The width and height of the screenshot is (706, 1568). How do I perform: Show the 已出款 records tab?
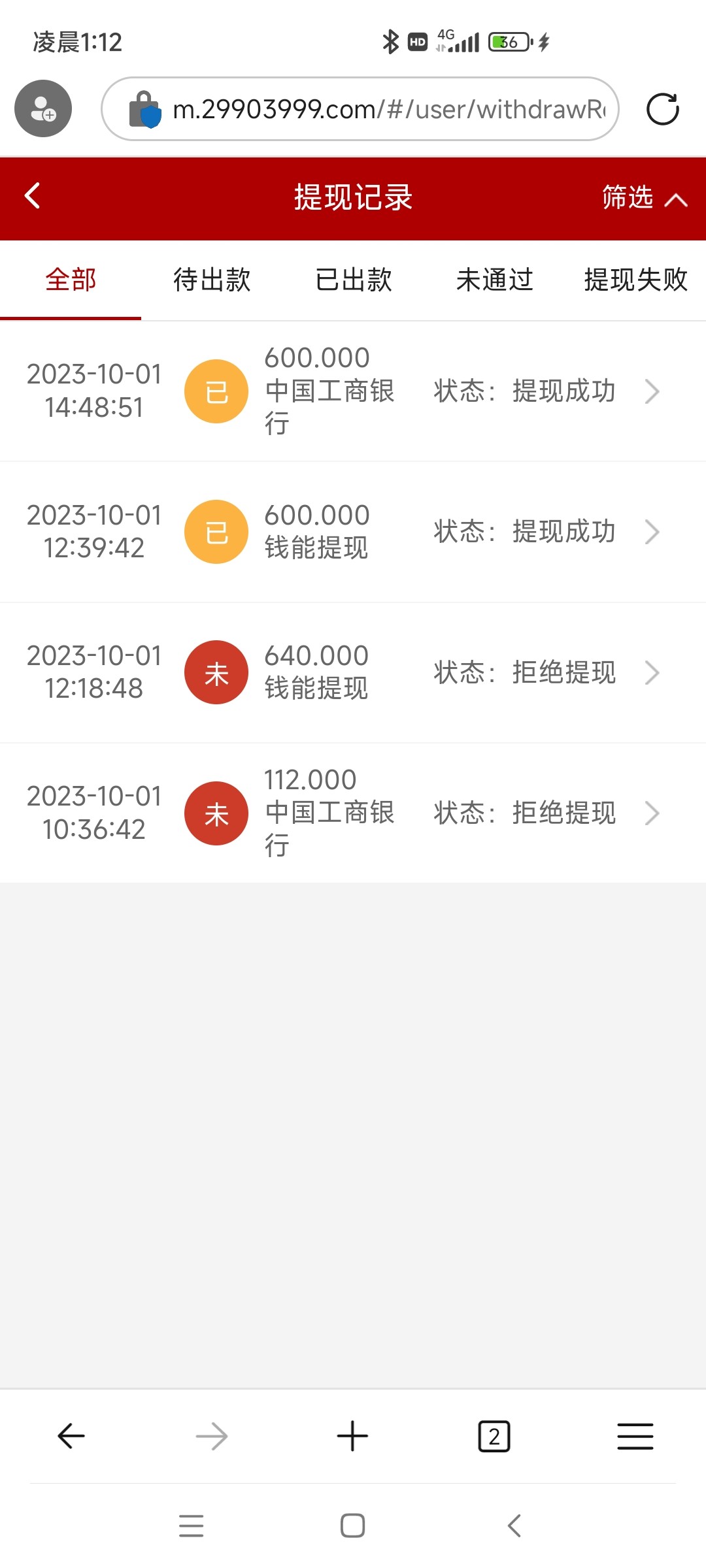[x=353, y=280]
